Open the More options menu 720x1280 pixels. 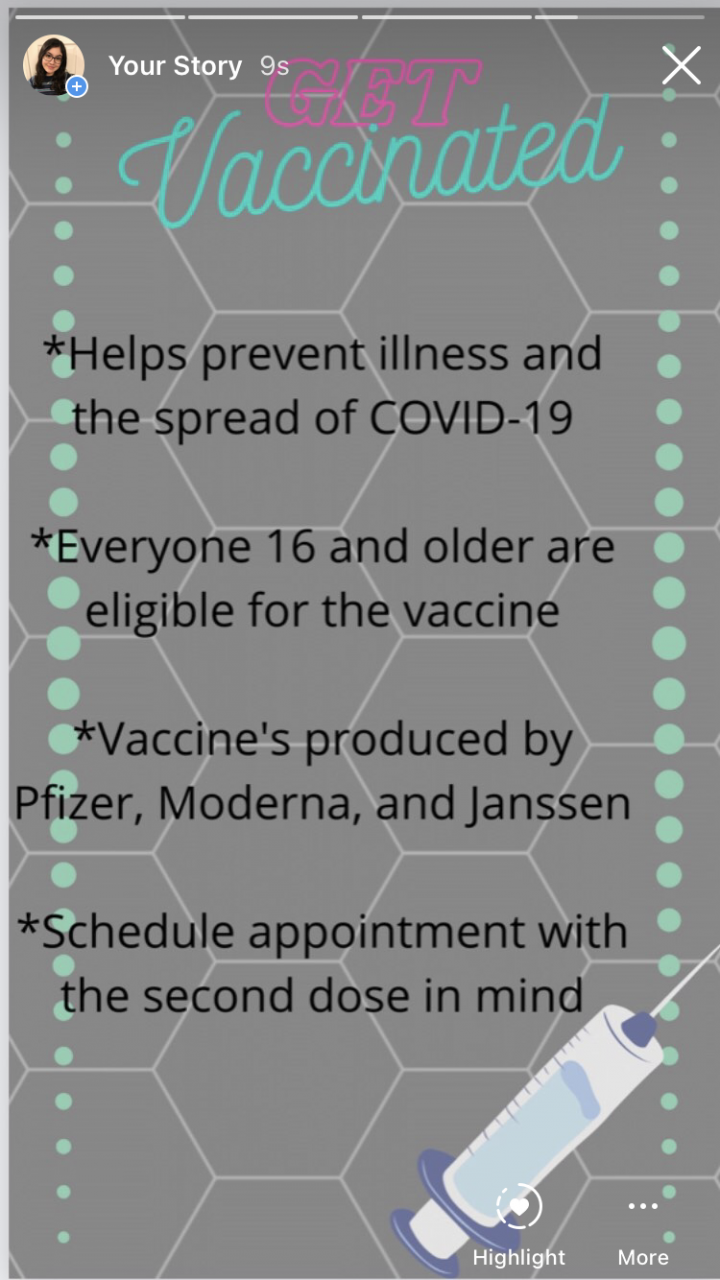point(643,1222)
